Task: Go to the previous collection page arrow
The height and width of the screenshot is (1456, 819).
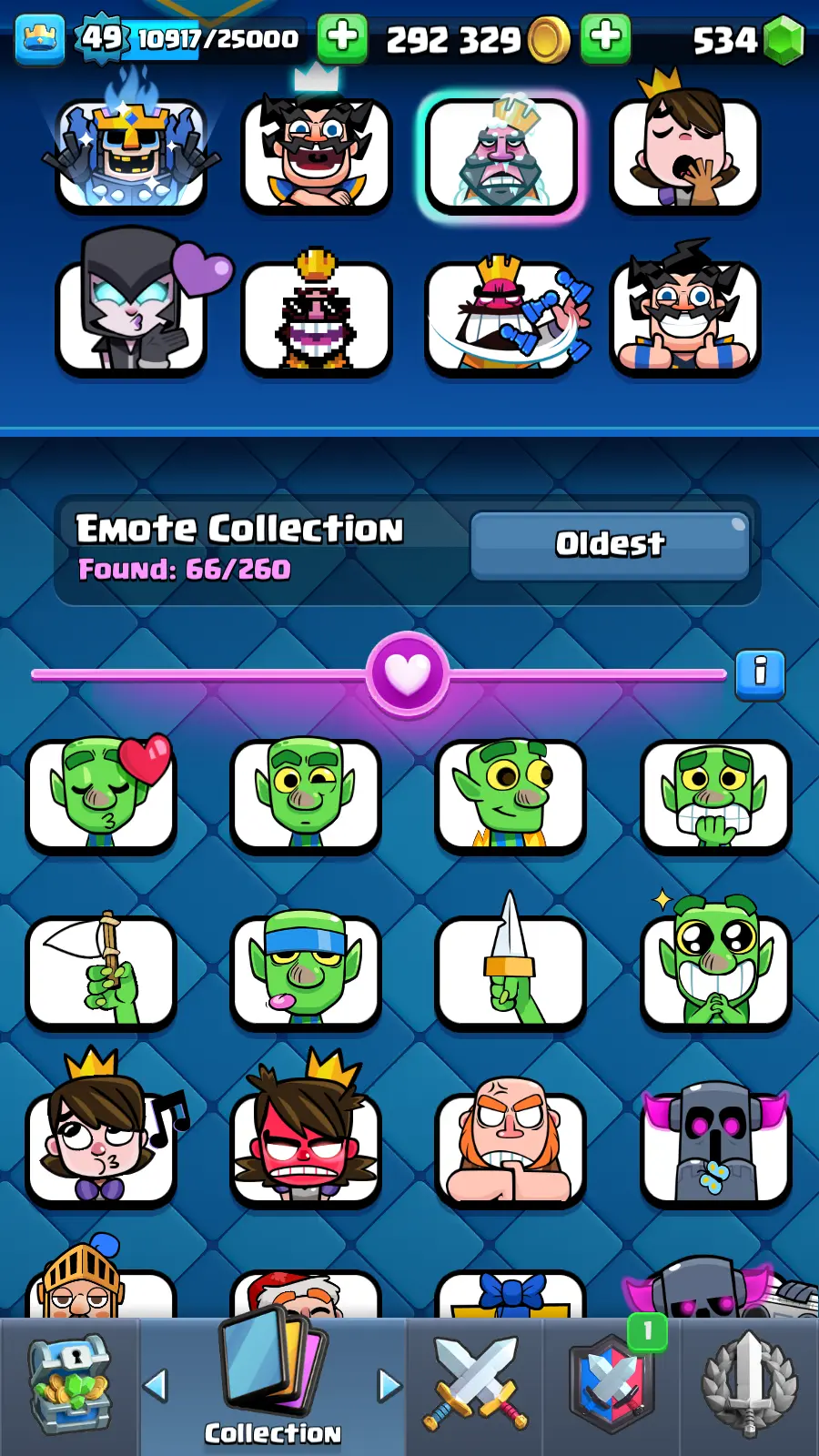Action: click(x=157, y=1385)
